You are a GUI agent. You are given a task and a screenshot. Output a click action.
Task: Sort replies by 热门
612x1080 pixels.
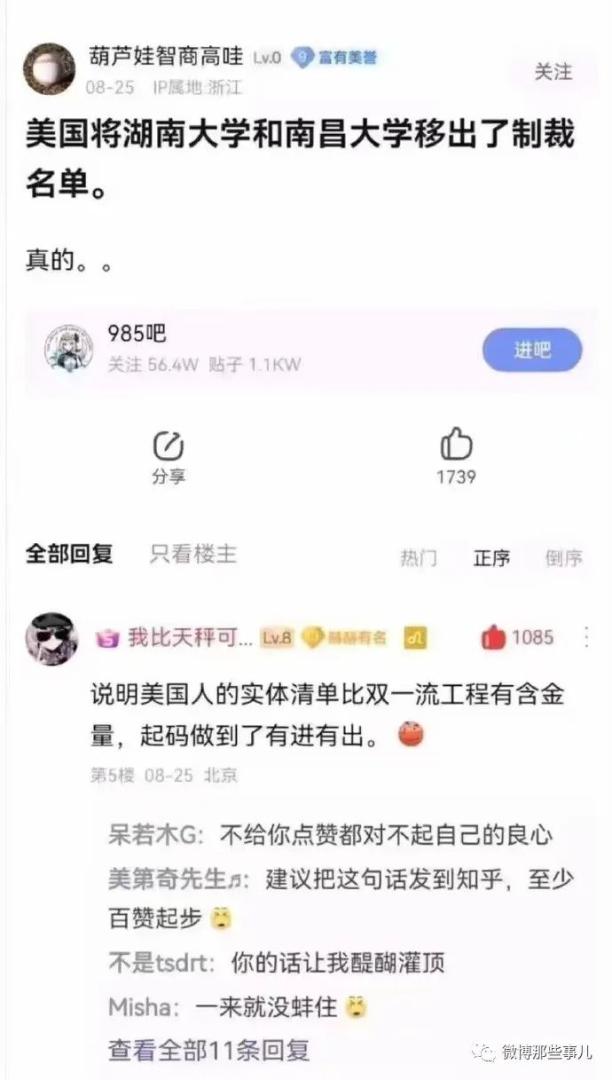coord(418,558)
